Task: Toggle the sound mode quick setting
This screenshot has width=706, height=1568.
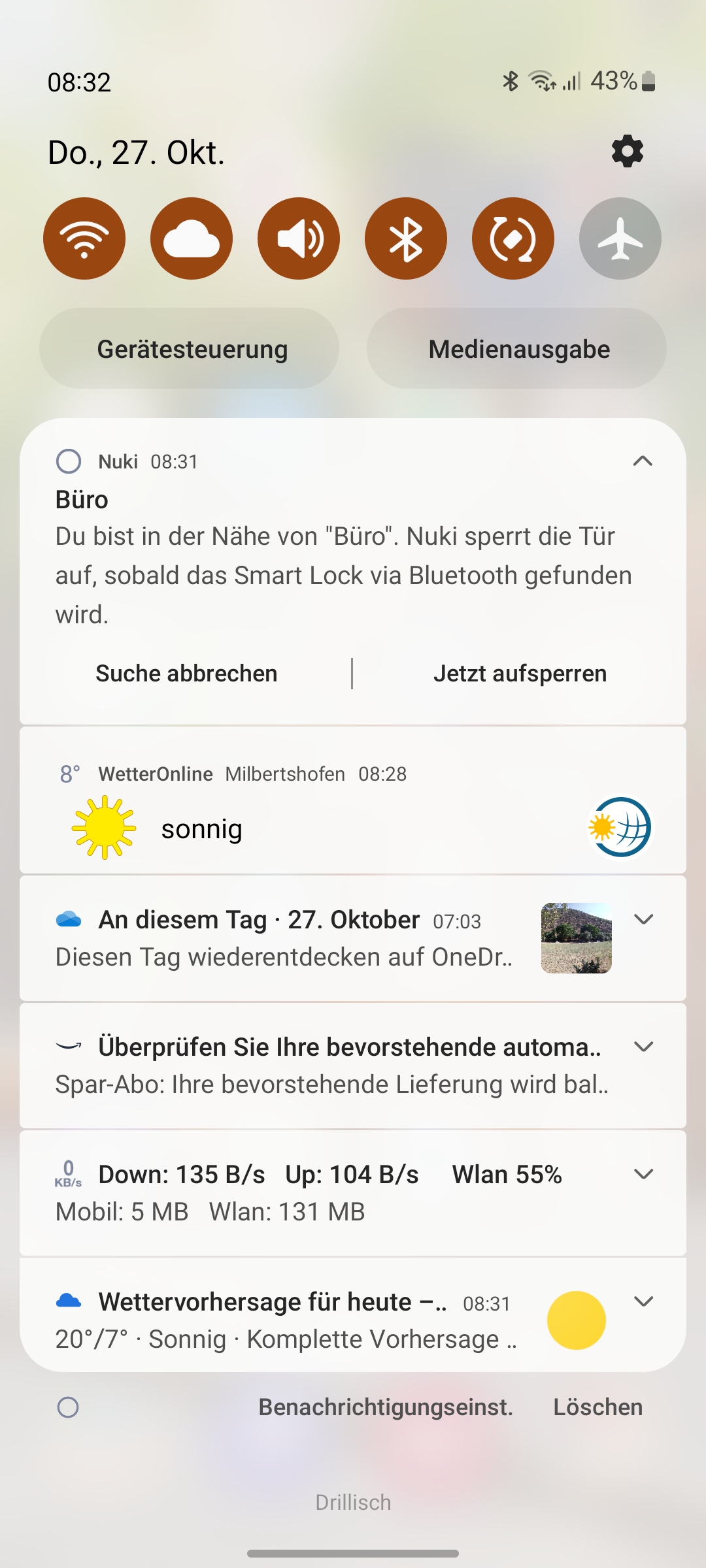Action: pos(299,238)
